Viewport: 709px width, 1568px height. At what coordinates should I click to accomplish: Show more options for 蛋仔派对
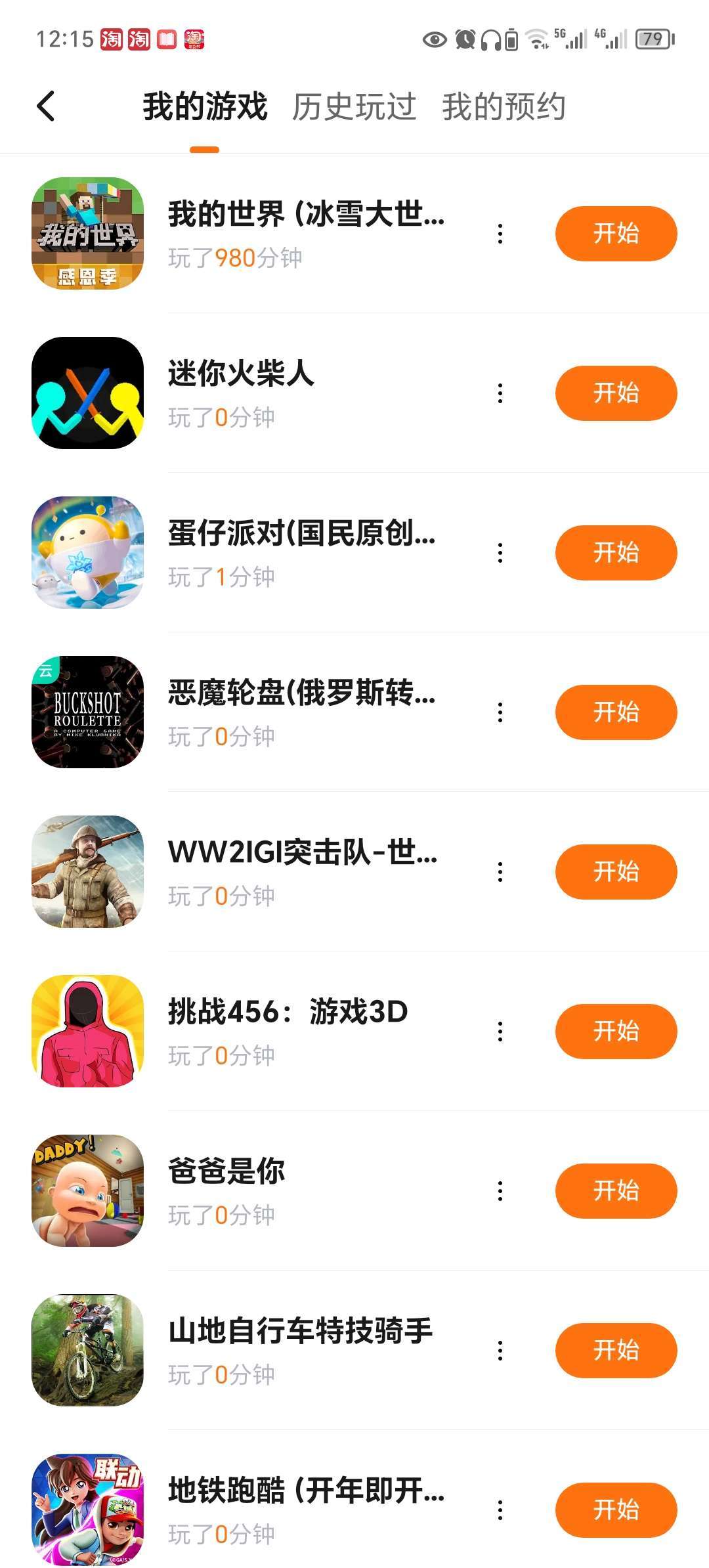tap(500, 553)
